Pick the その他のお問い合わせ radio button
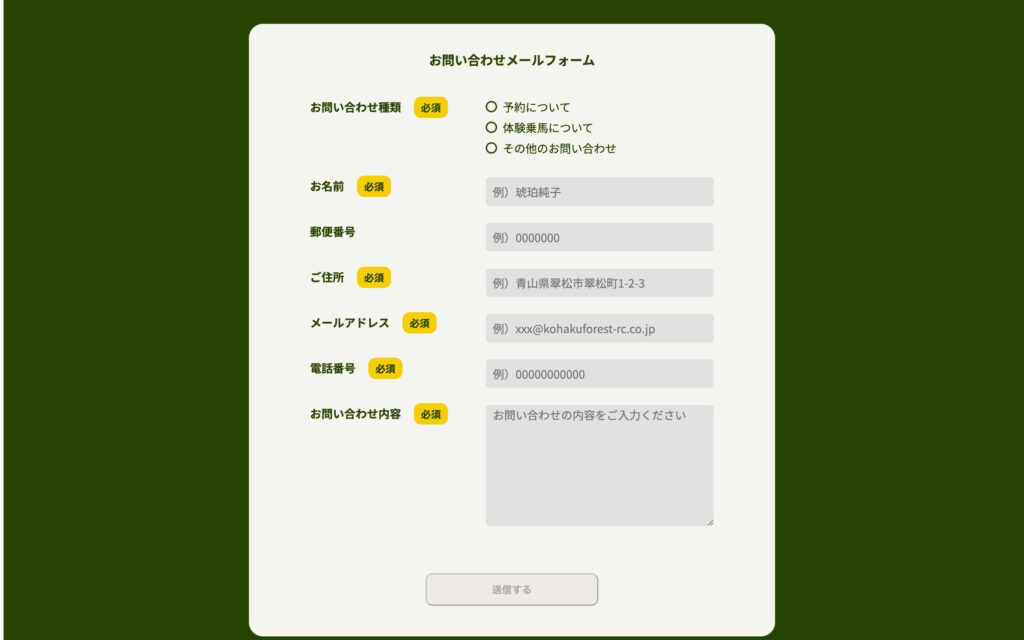1024x640 pixels. 491,148
